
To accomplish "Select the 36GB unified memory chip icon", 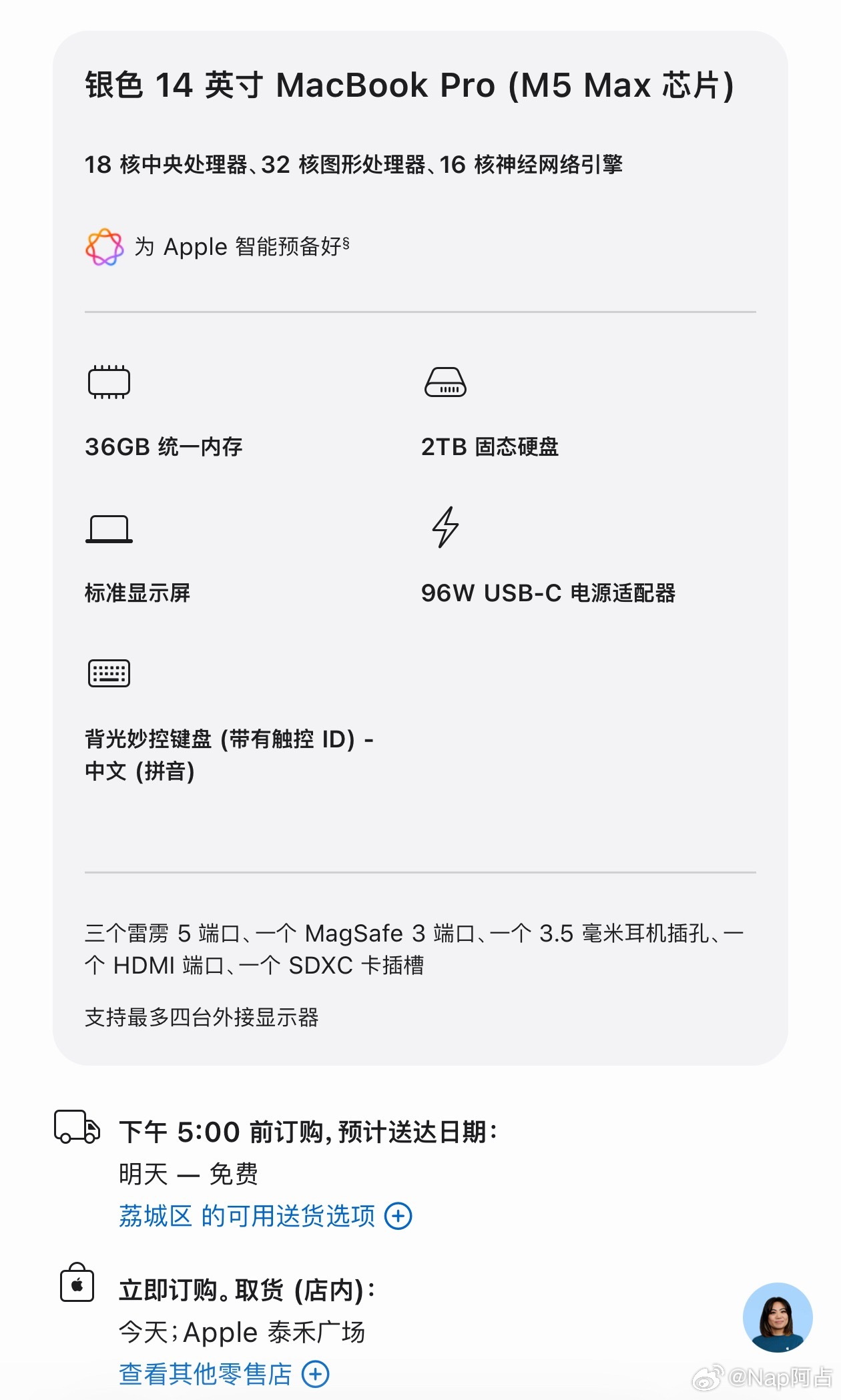I will pos(109,382).
